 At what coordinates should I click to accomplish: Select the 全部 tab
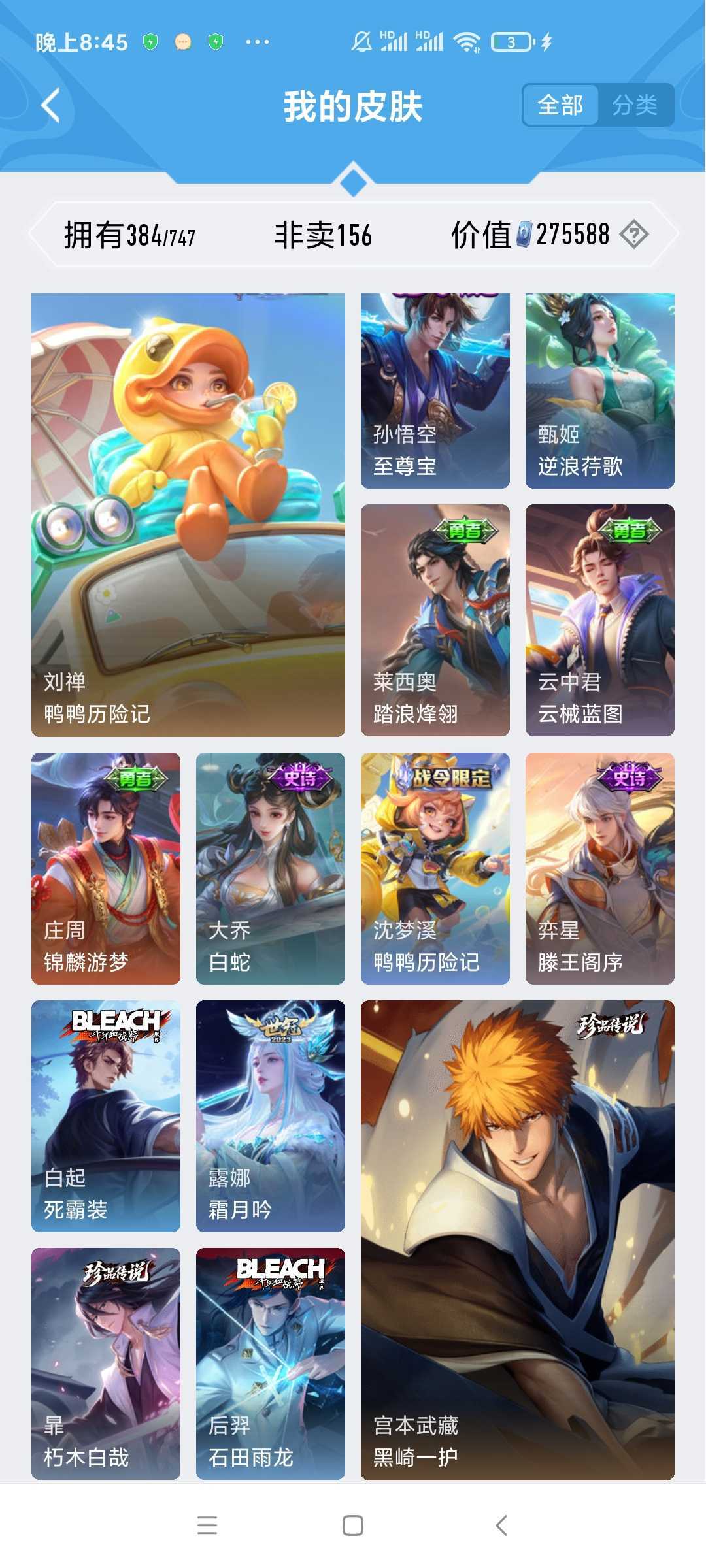tap(560, 105)
